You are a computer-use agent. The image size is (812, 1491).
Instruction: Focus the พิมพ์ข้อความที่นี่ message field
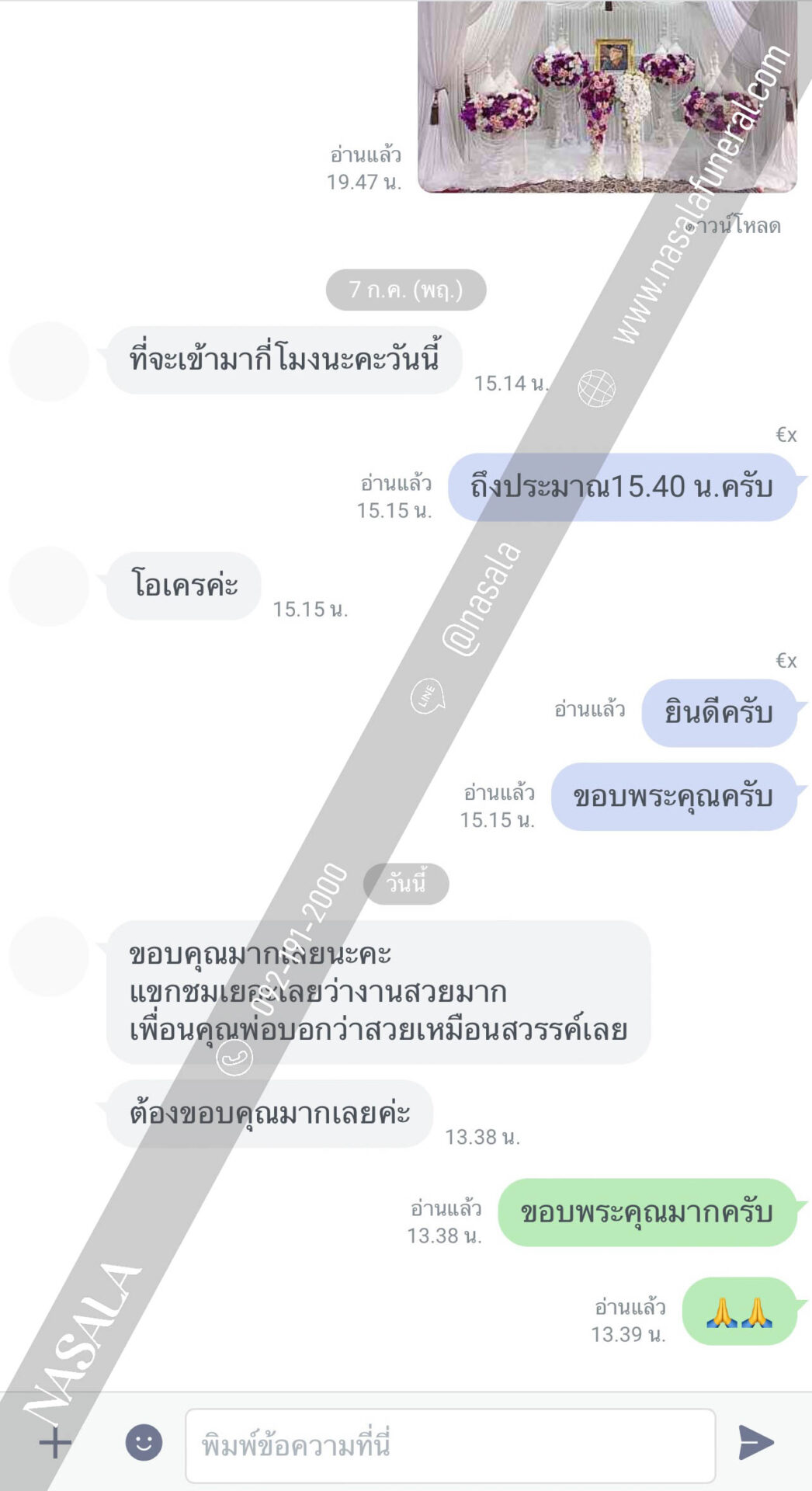pos(449,1445)
